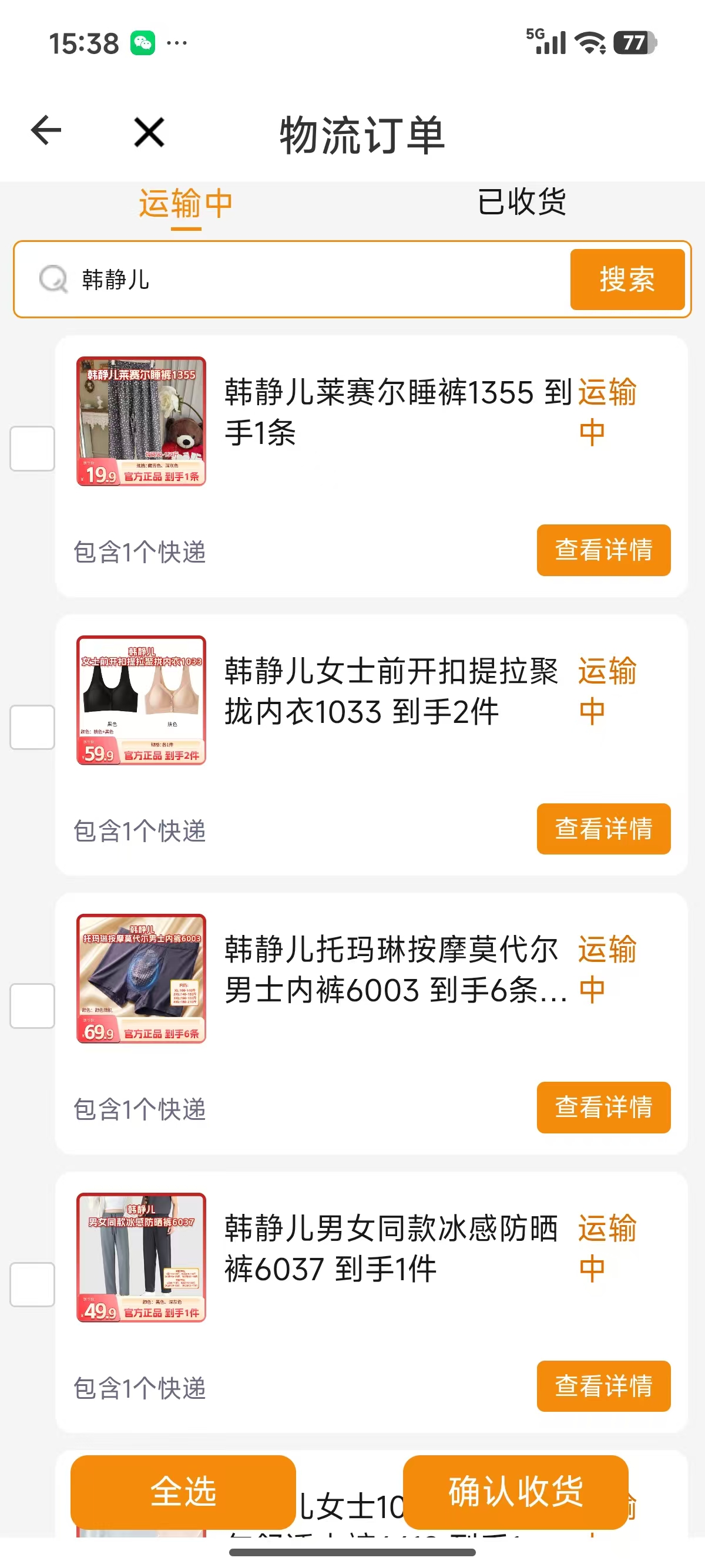Confirm receipt with 确认收货 button
Screen dimensions: 705x1568
point(516,1492)
